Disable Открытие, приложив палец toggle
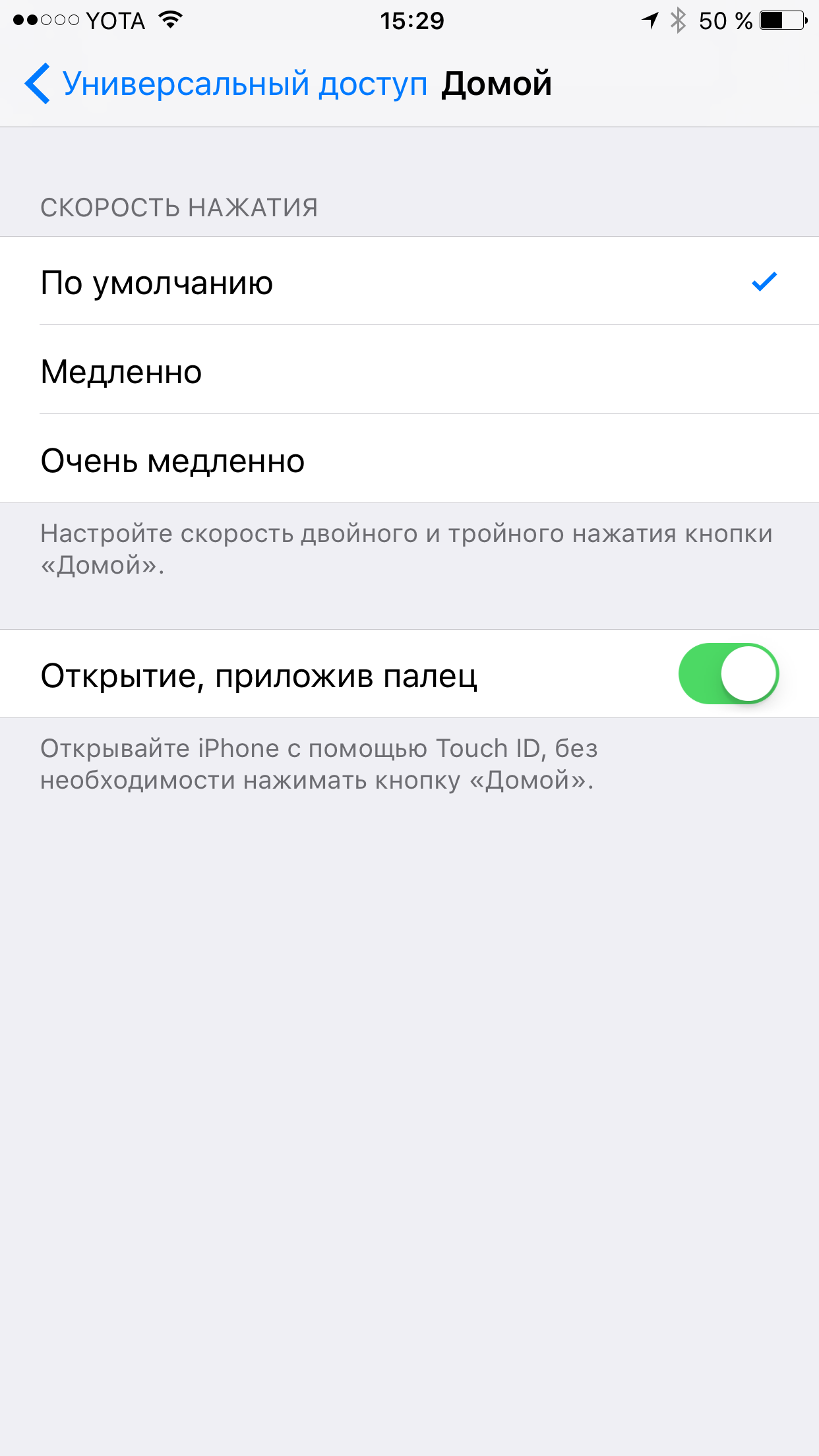819x1456 pixels. click(729, 673)
